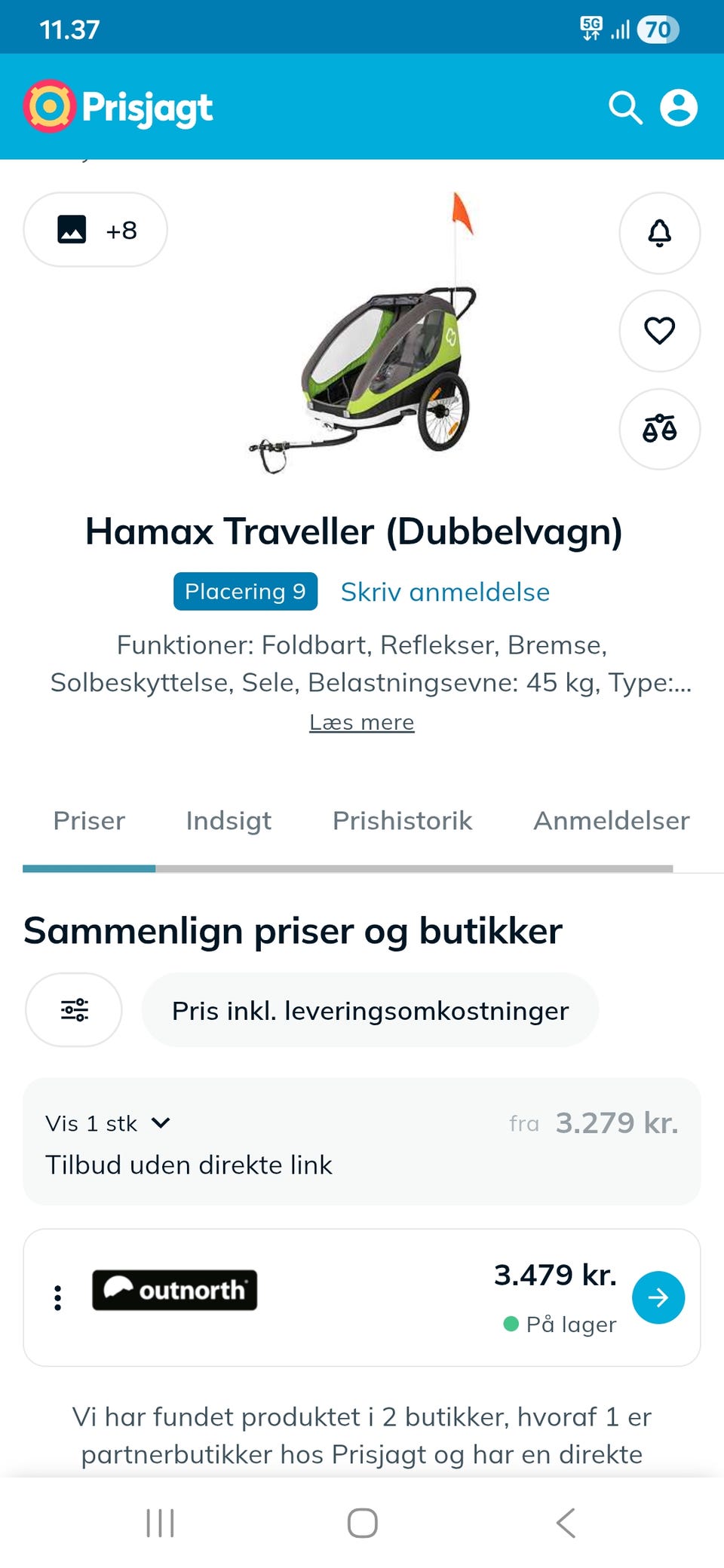Viewport: 724px width, 1568px height.
Task: View the +8 product images gallery
Action: click(96, 230)
